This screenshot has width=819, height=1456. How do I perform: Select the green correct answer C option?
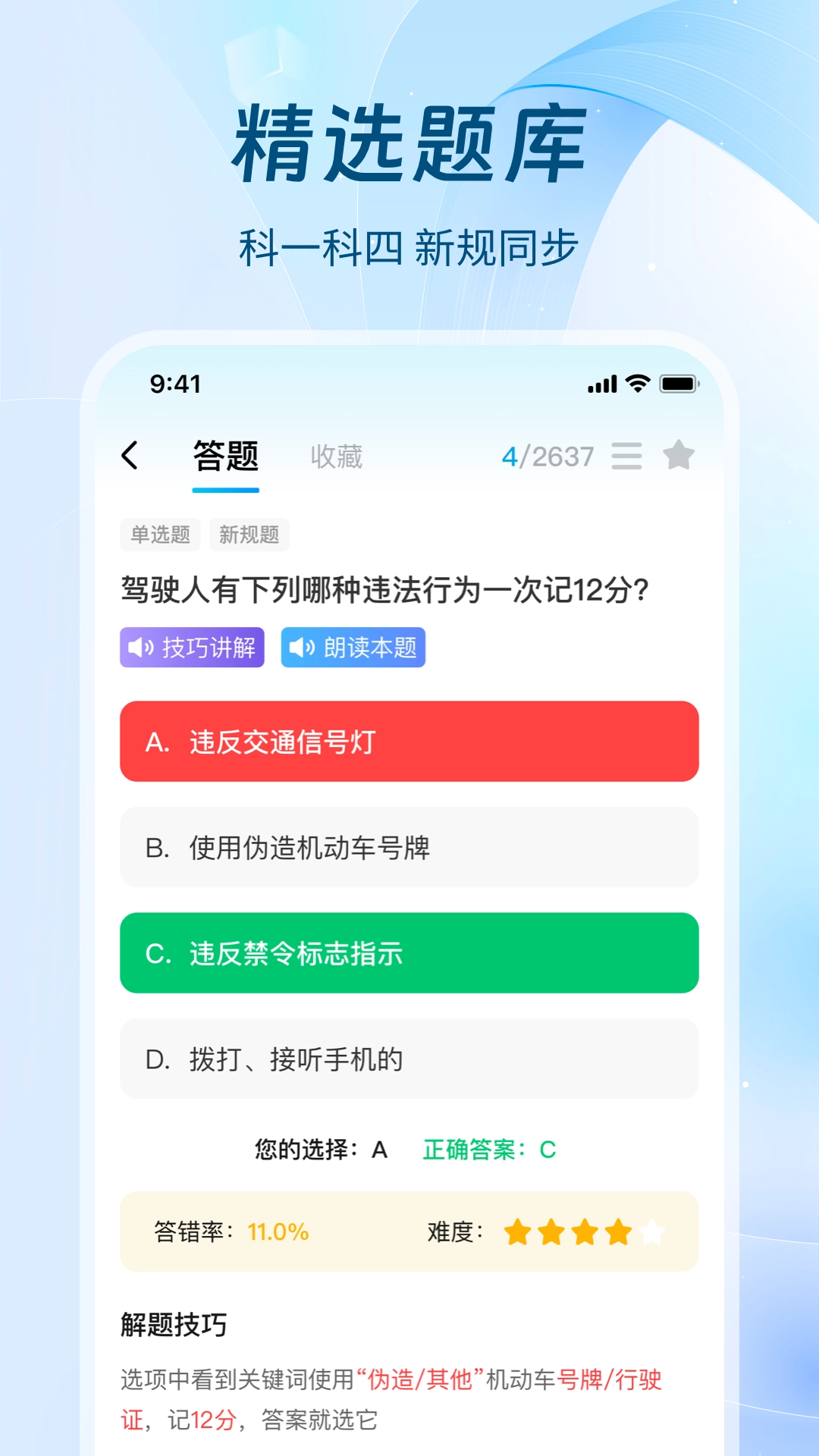(408, 953)
